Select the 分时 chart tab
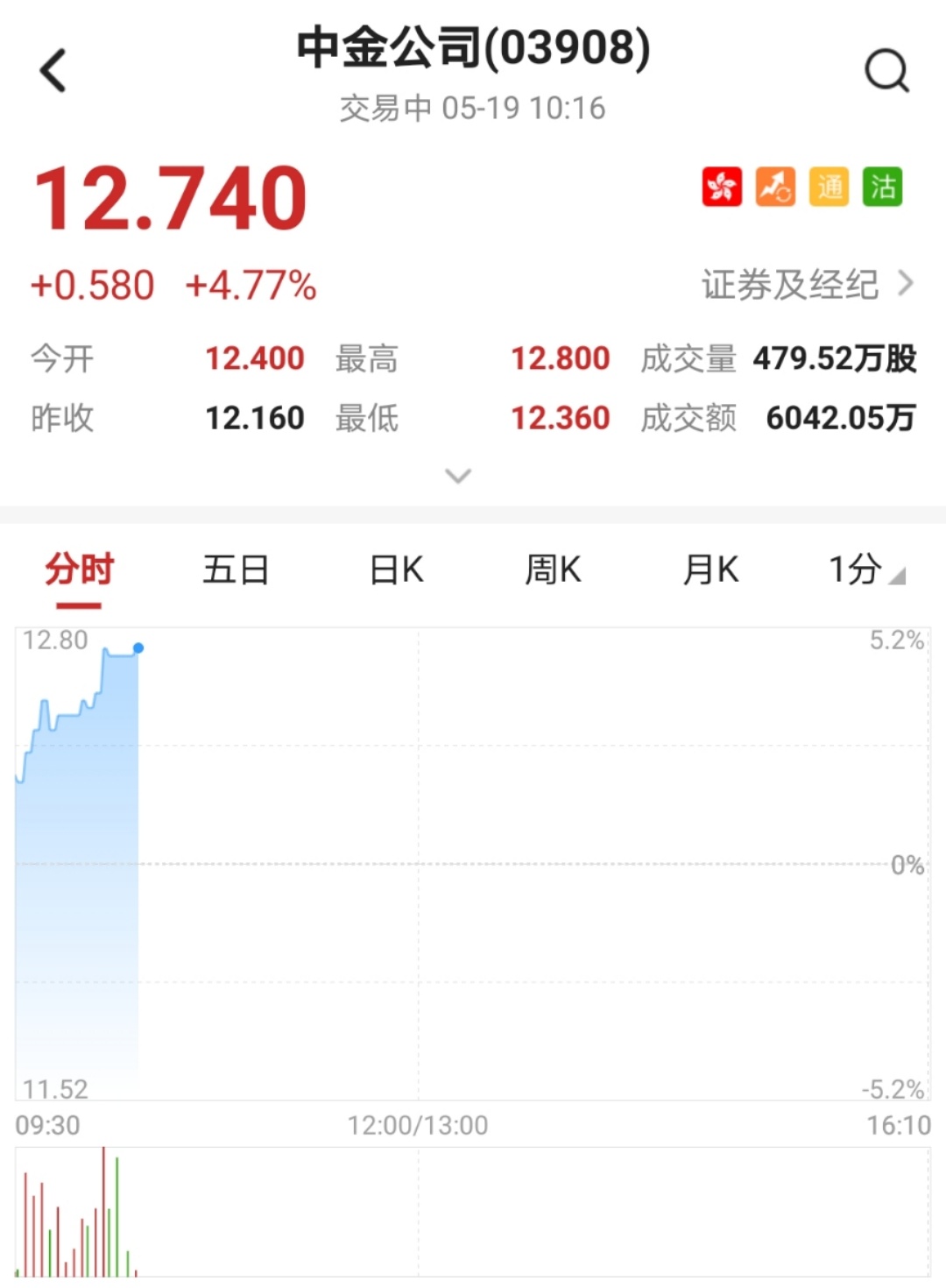The height and width of the screenshot is (1288, 946). coord(79,570)
